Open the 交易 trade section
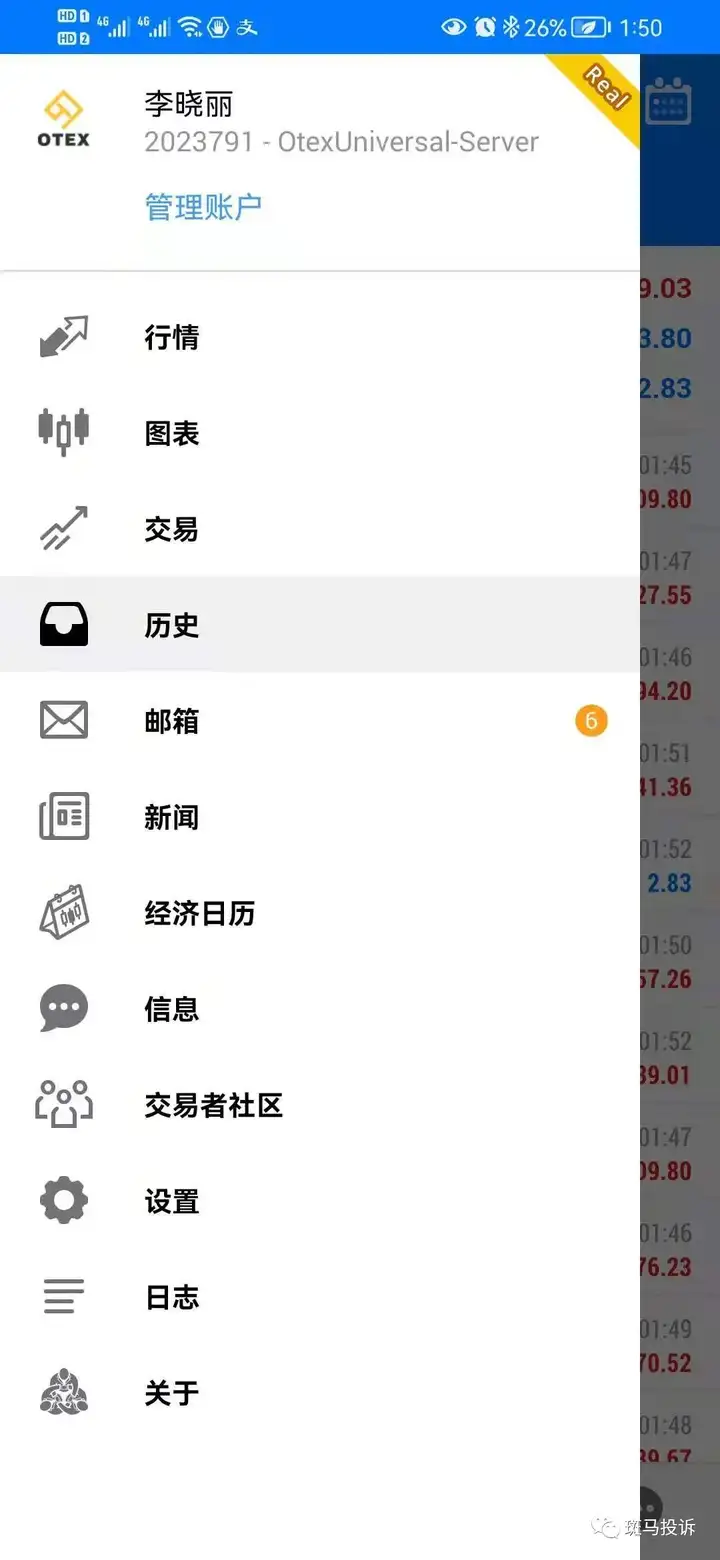The image size is (720, 1560). (x=320, y=529)
